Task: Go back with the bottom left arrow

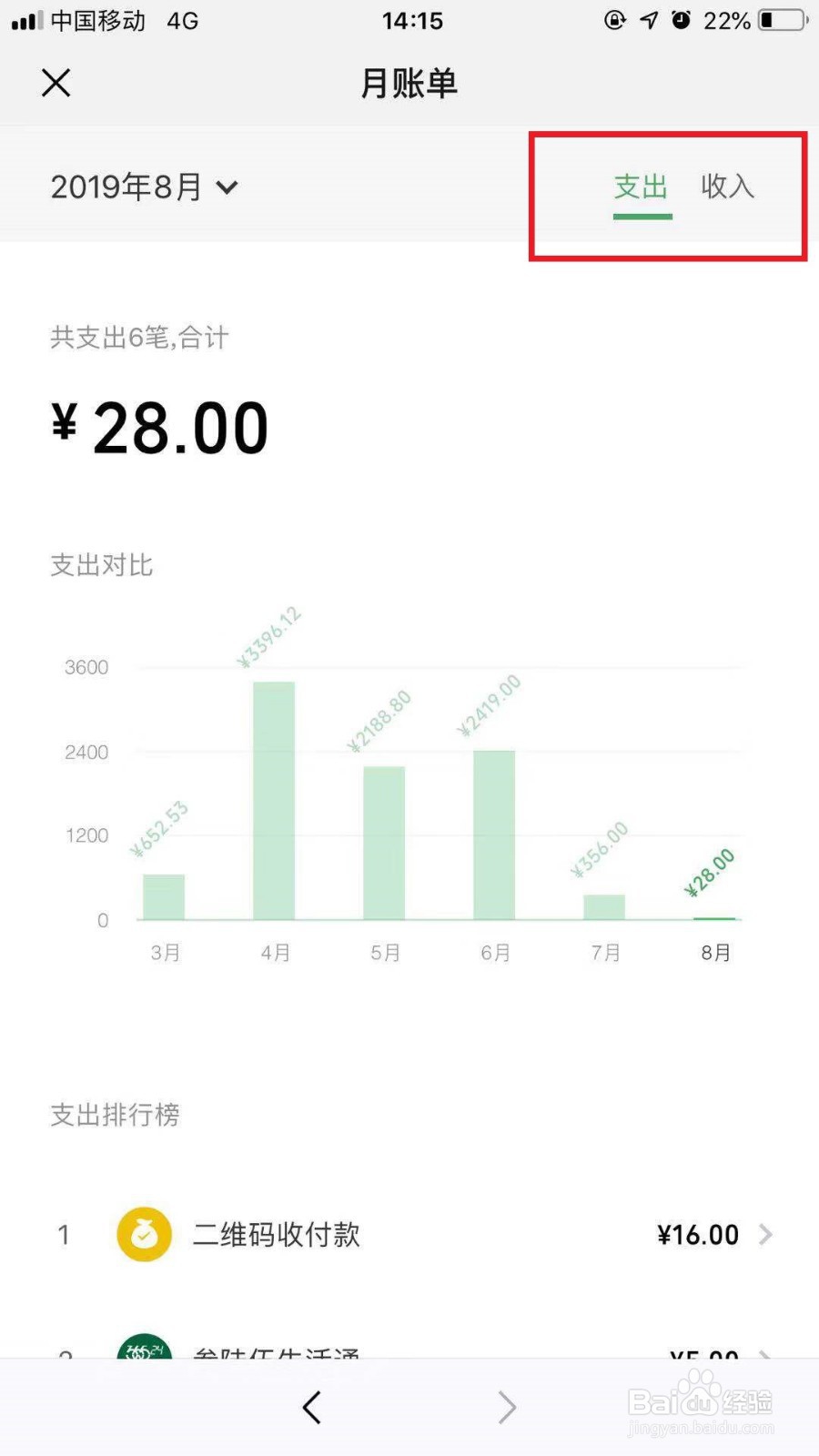Action: (312, 1407)
